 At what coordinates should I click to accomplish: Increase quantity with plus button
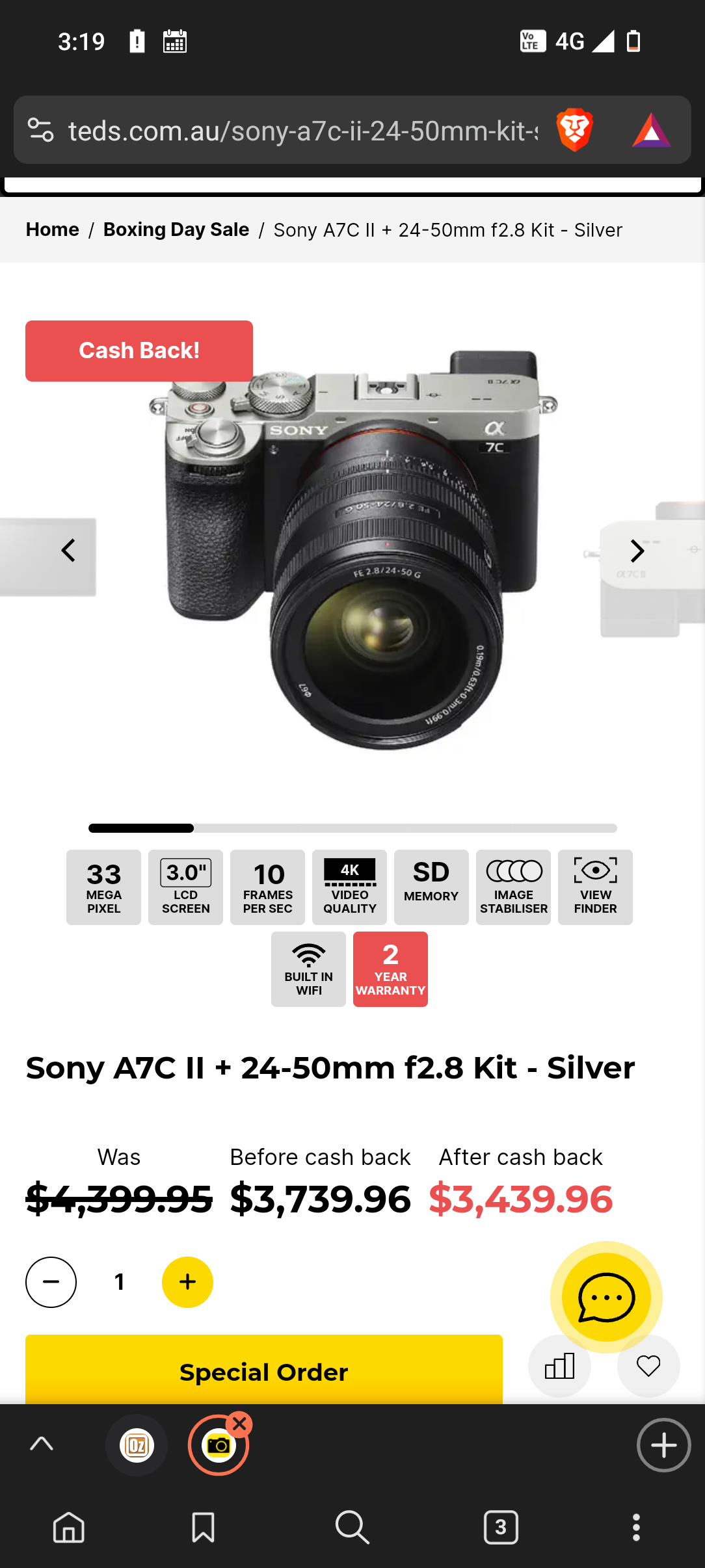[187, 1282]
